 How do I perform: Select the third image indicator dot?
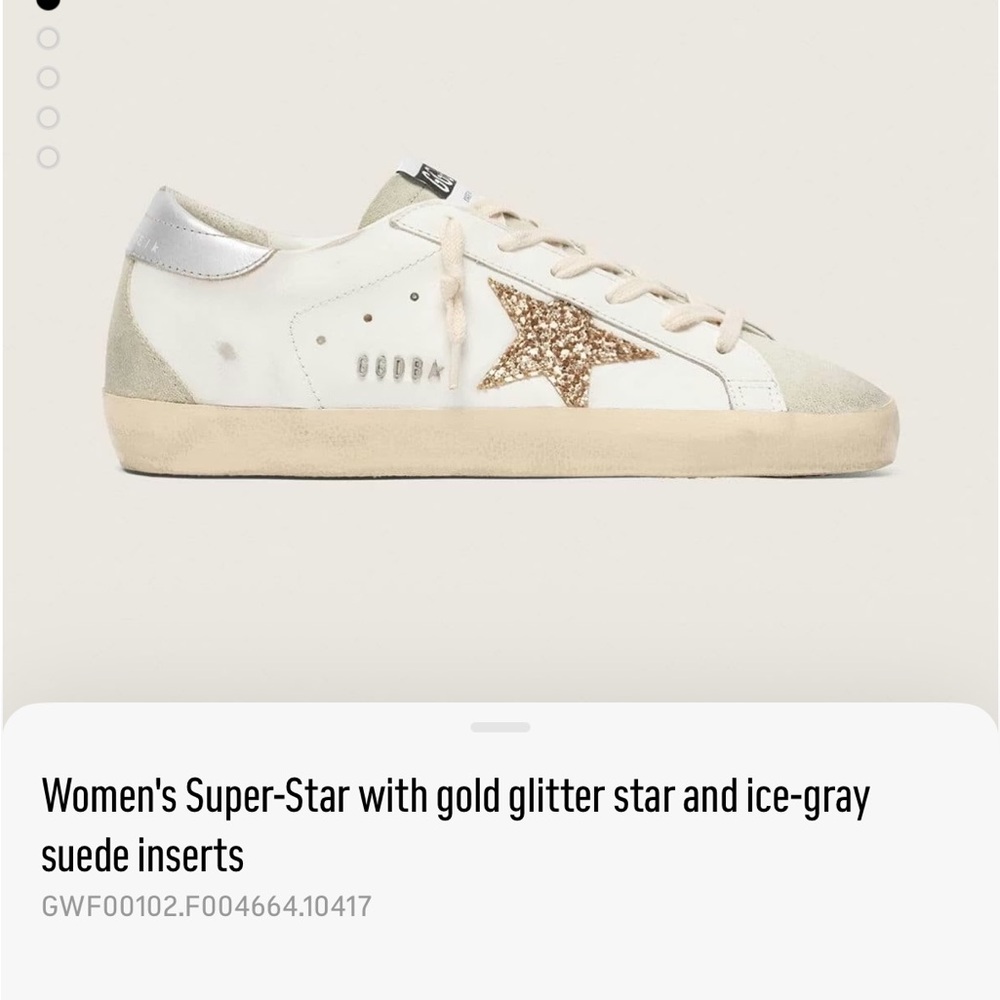tap(47, 78)
